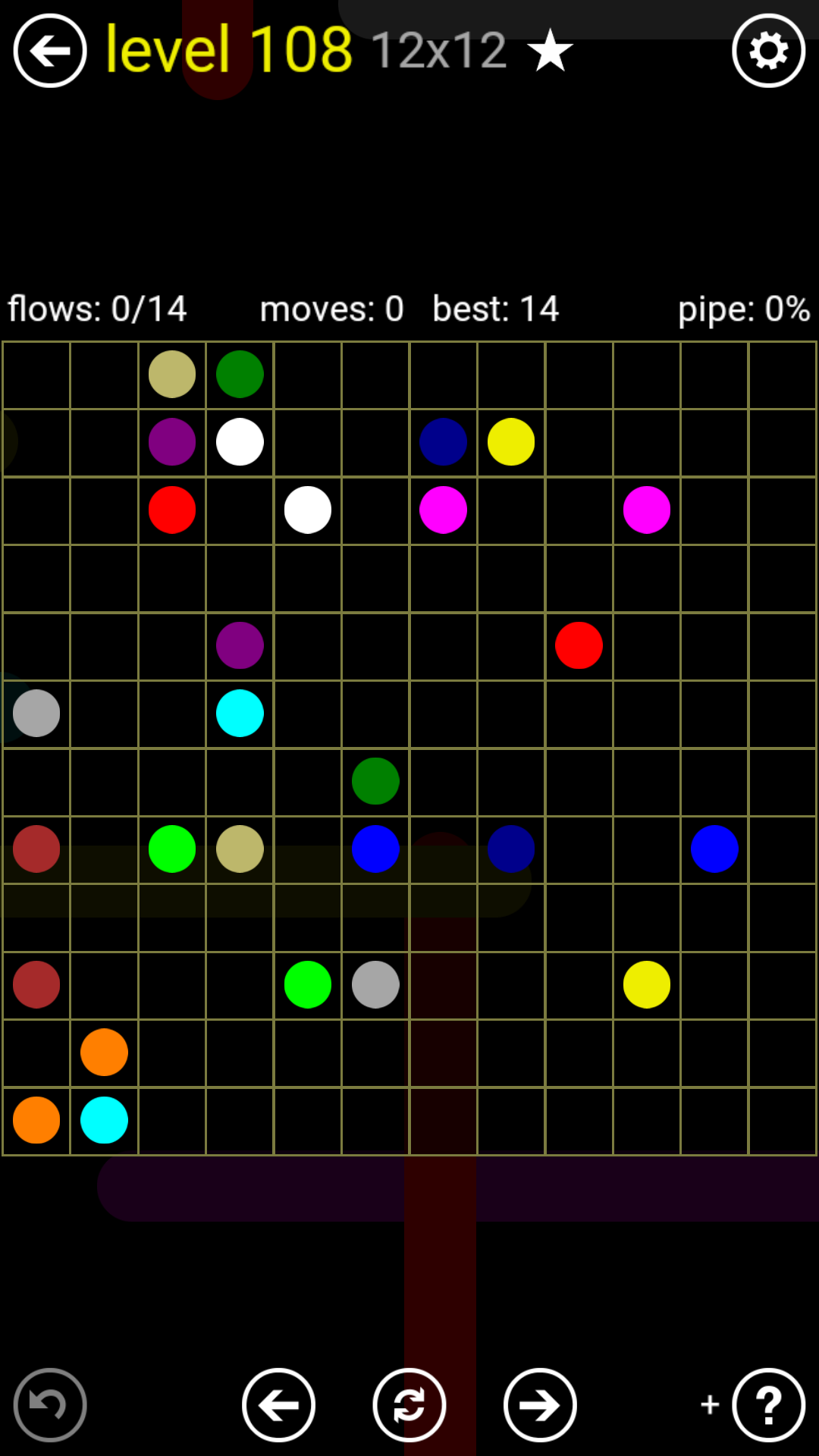Restart the current level
Viewport: 819px width, 1456px height.
point(409,1404)
